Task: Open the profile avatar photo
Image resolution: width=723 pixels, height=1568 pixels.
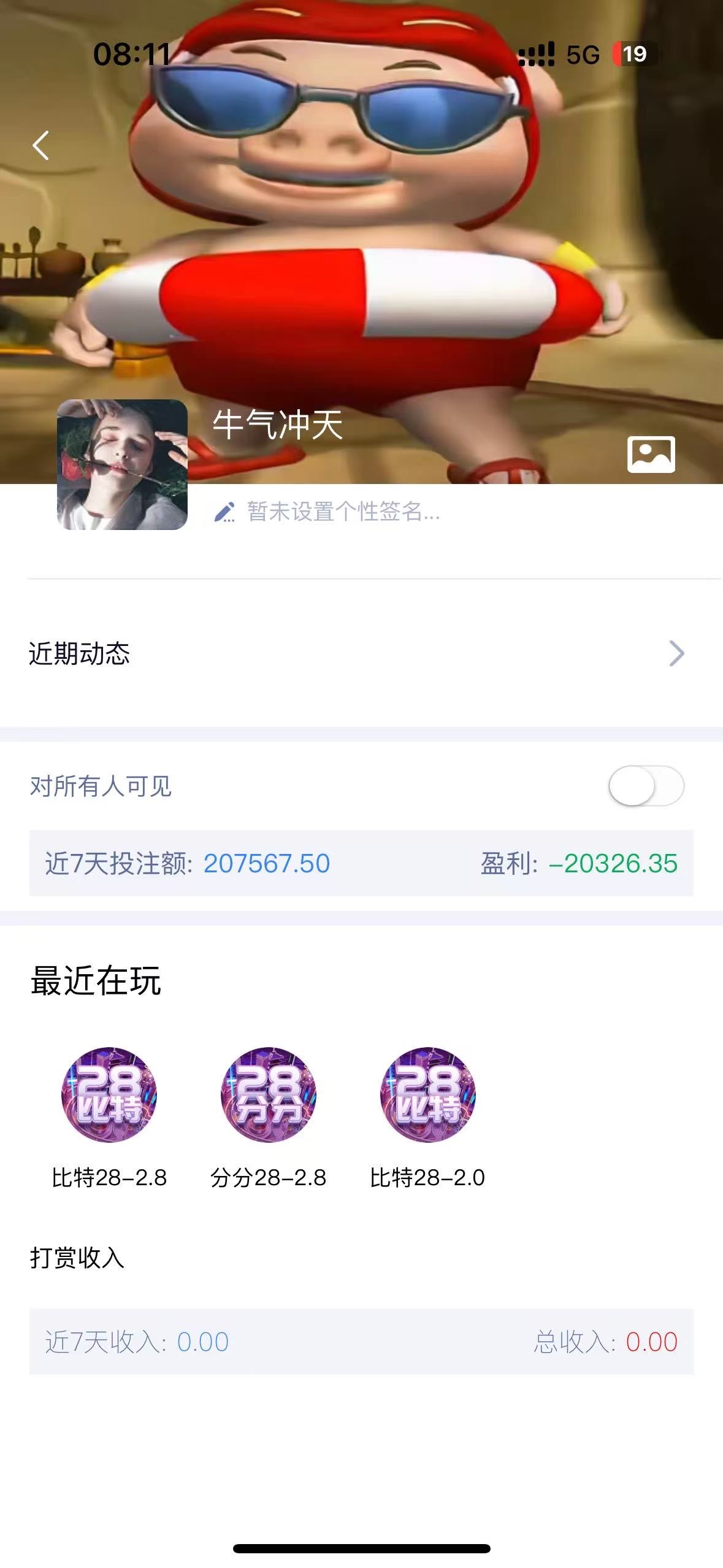Action: click(x=122, y=464)
